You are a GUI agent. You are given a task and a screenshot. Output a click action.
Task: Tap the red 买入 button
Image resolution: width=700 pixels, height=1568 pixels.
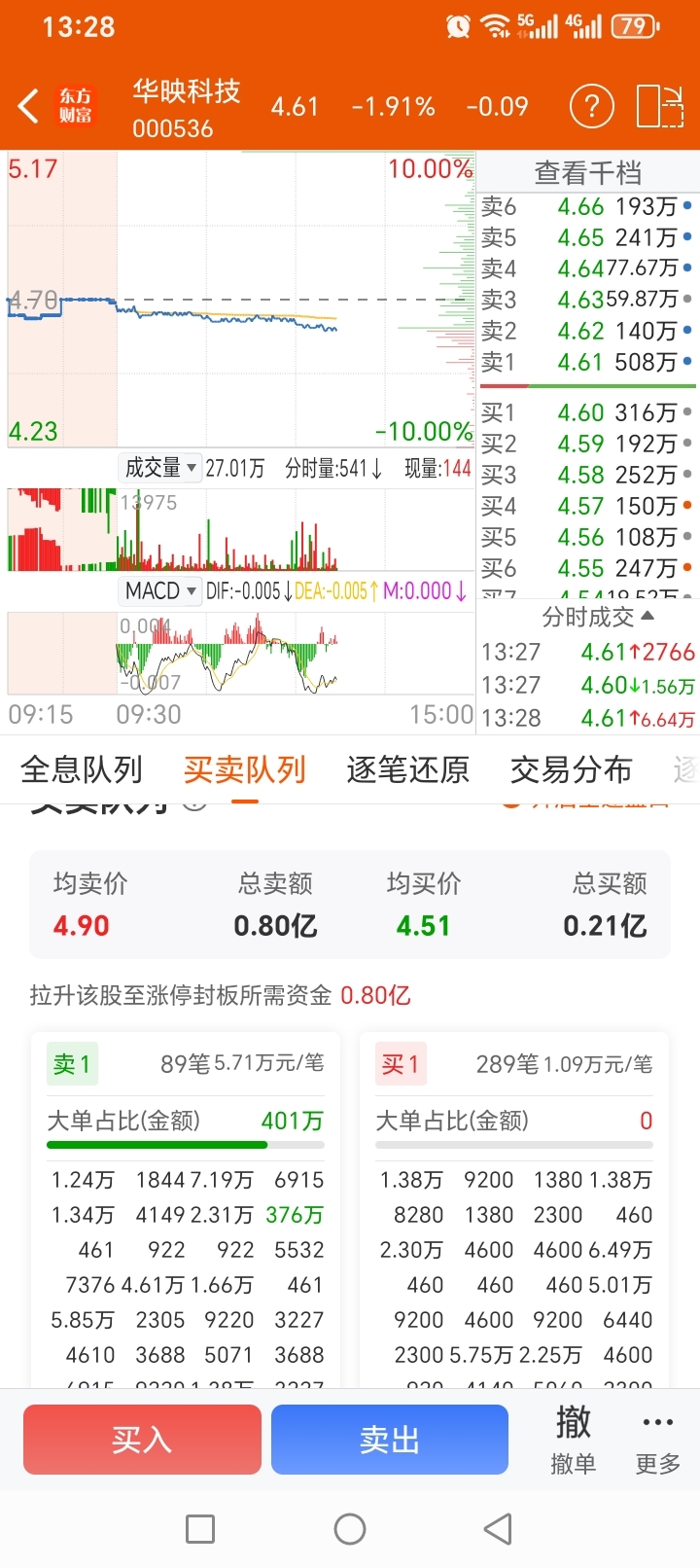[x=142, y=1440]
